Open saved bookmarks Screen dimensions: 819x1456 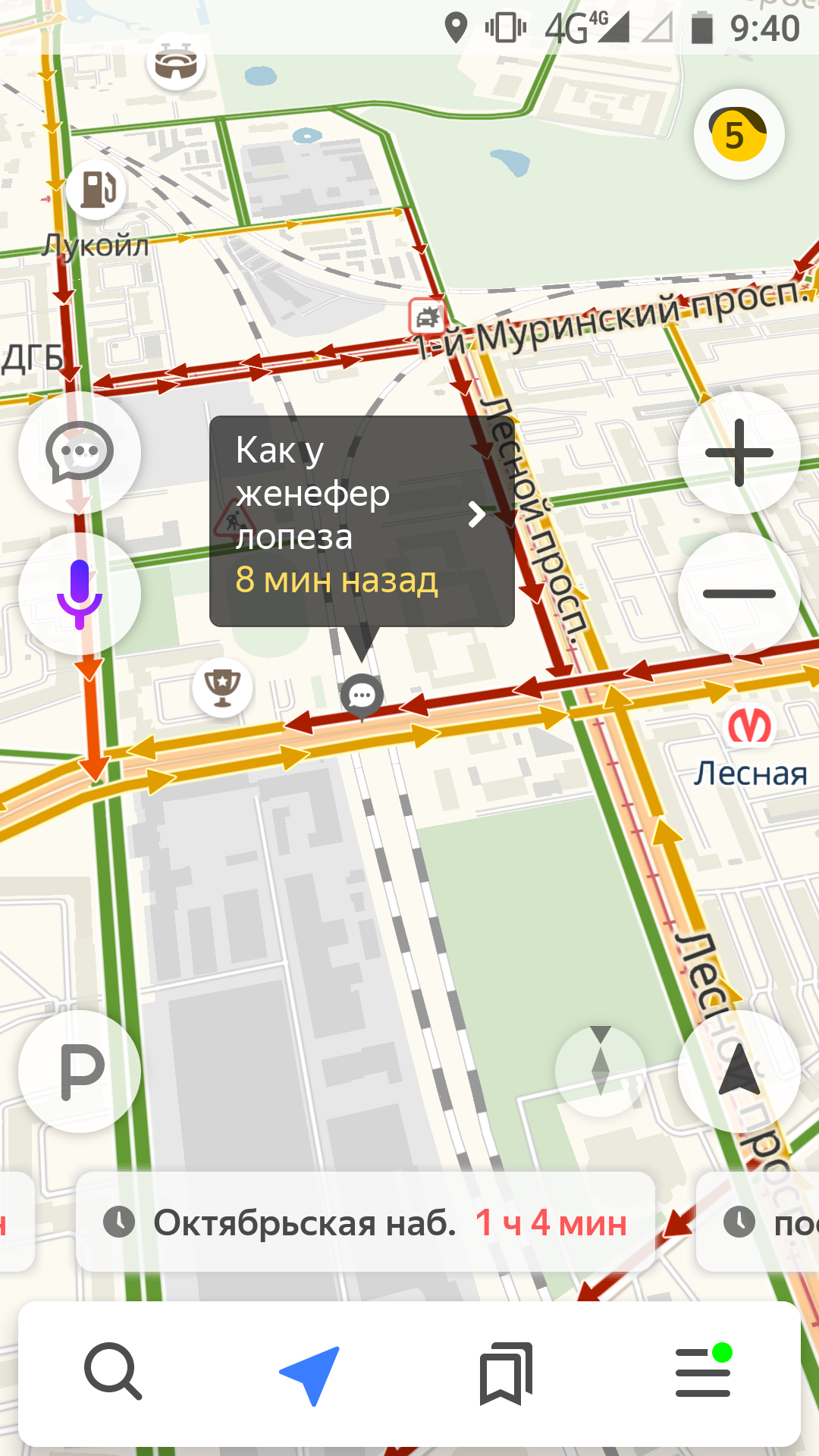[x=506, y=1373]
